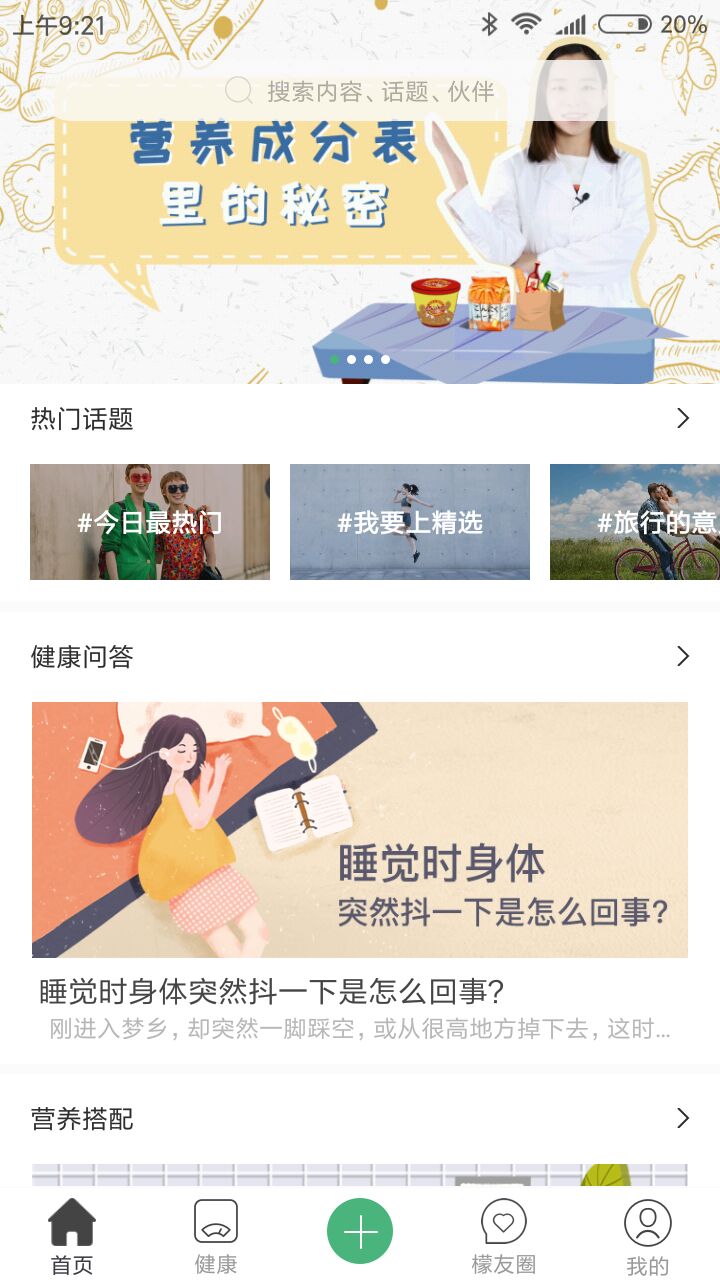
Task: Activate the fourth banner pagination dot
Action: coord(384,359)
